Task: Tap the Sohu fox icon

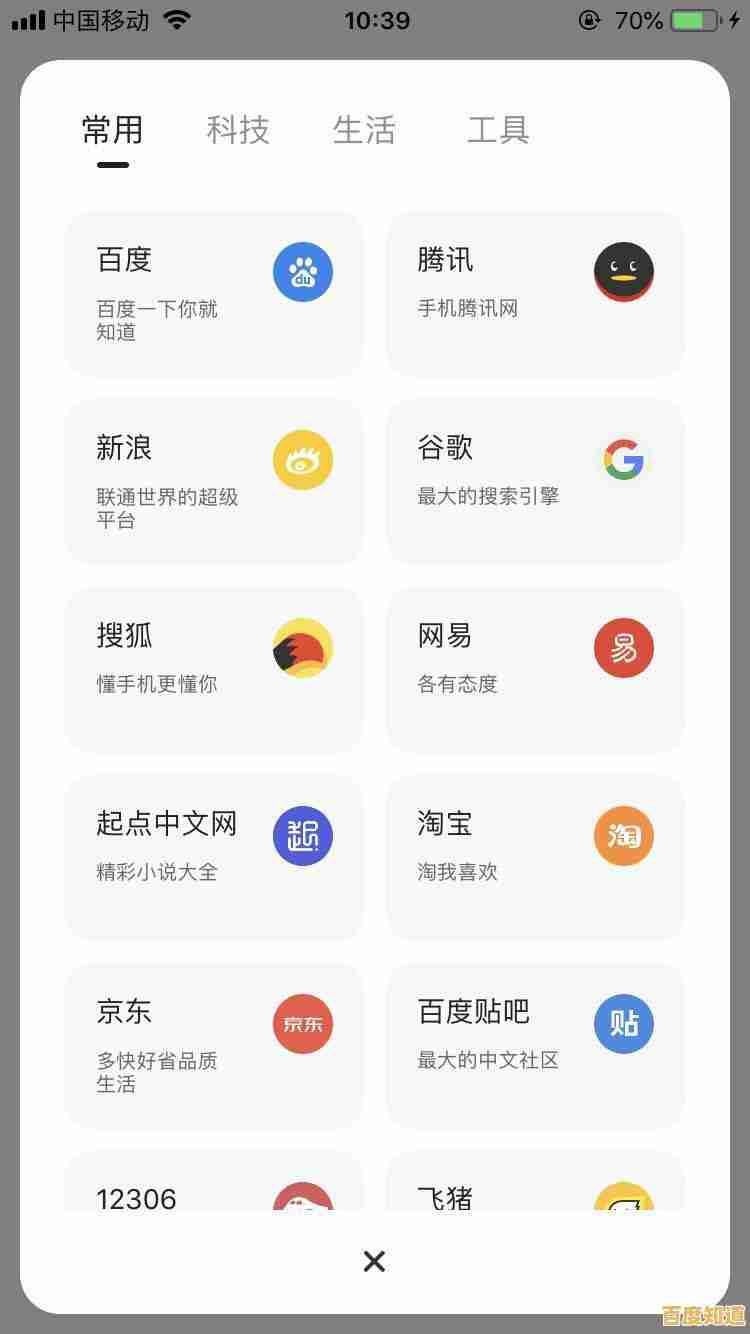Action: click(302, 647)
